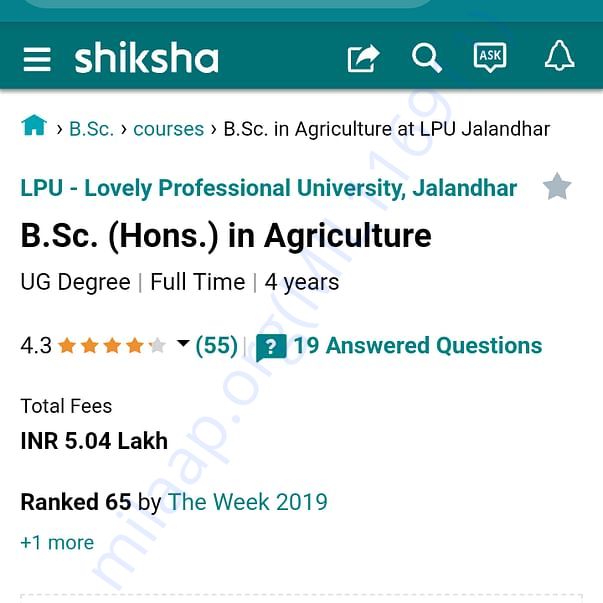
Task: Expand the rating breakdown arrow
Action: 183,345
